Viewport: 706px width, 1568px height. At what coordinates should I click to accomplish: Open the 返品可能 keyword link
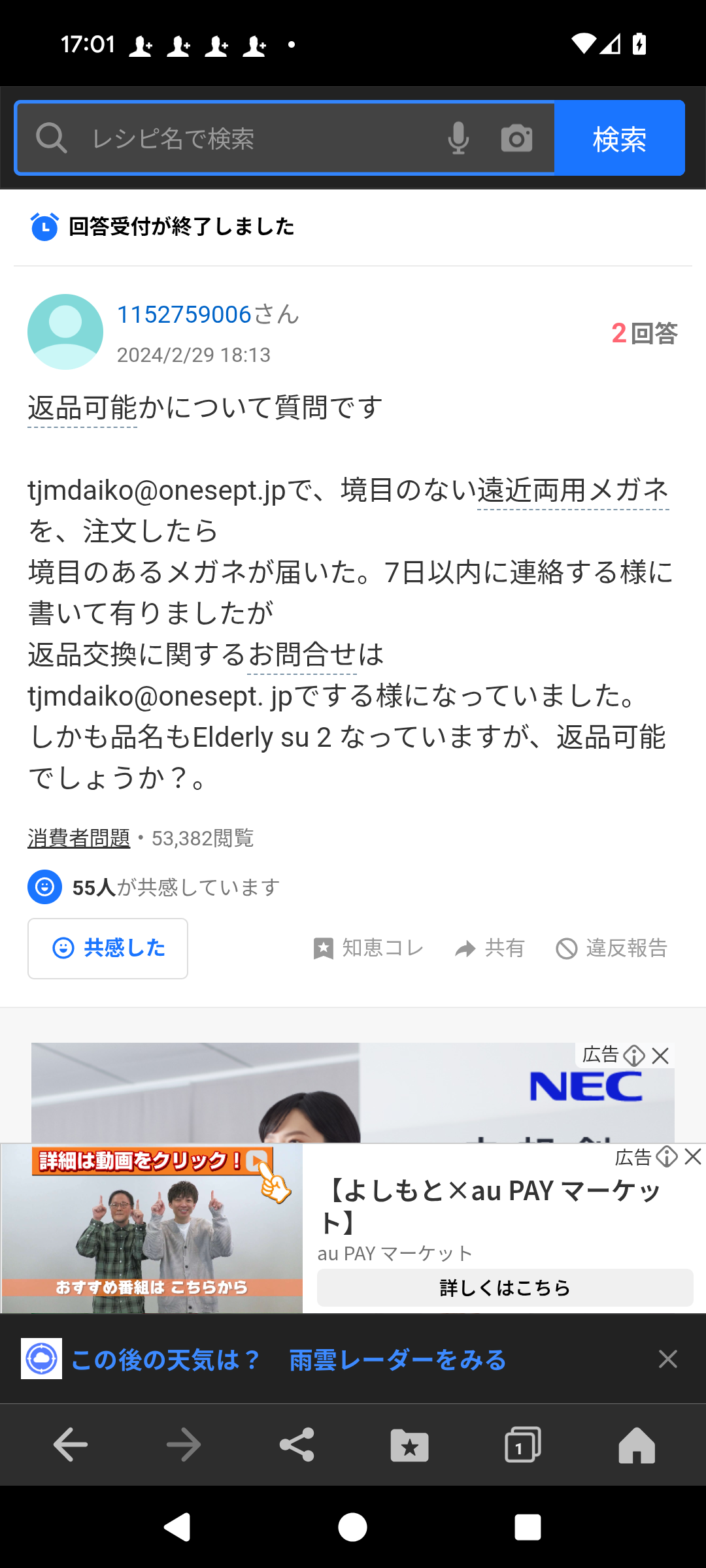point(82,408)
